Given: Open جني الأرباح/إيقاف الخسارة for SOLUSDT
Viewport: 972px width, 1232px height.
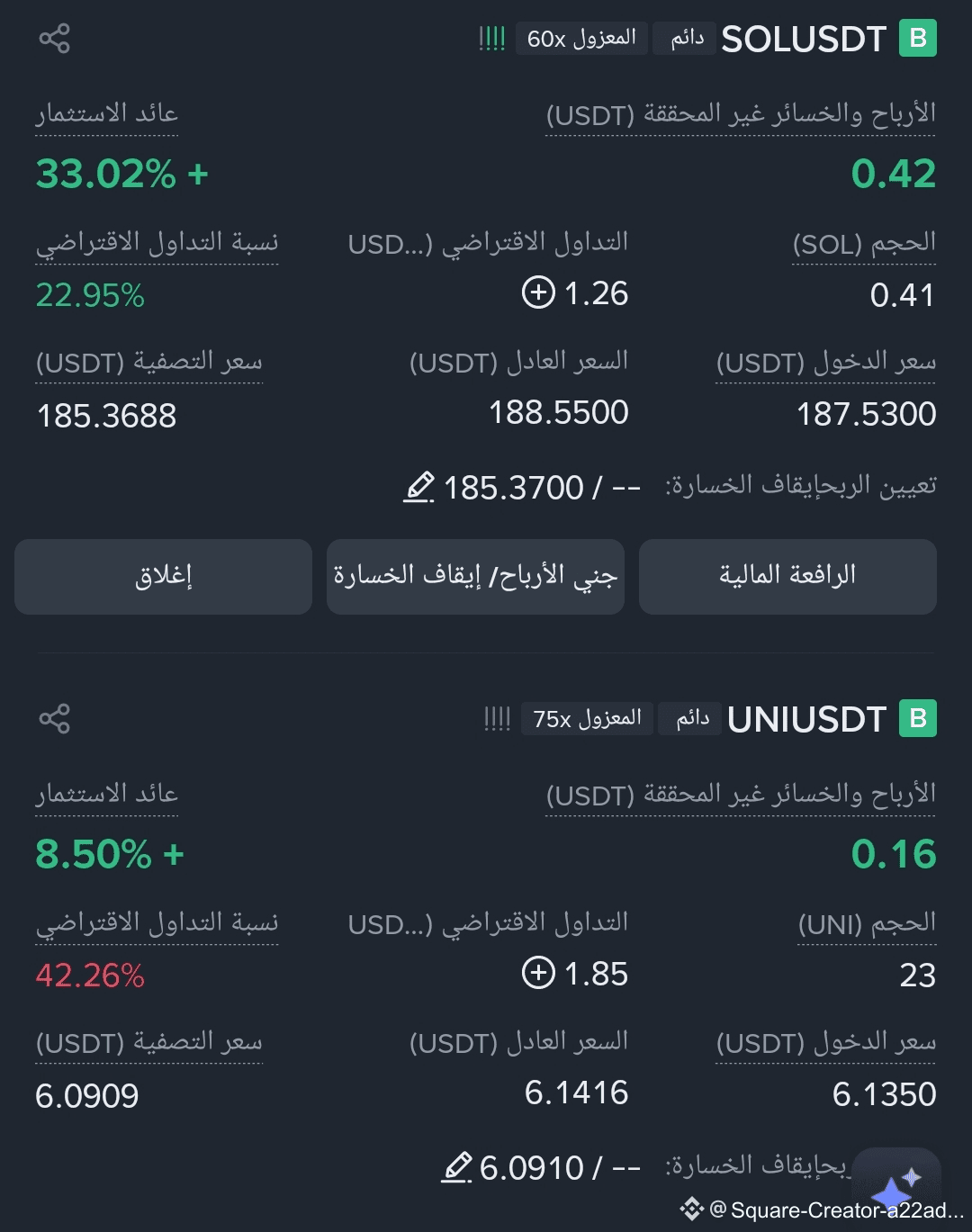Looking at the screenshot, I should 475,577.
